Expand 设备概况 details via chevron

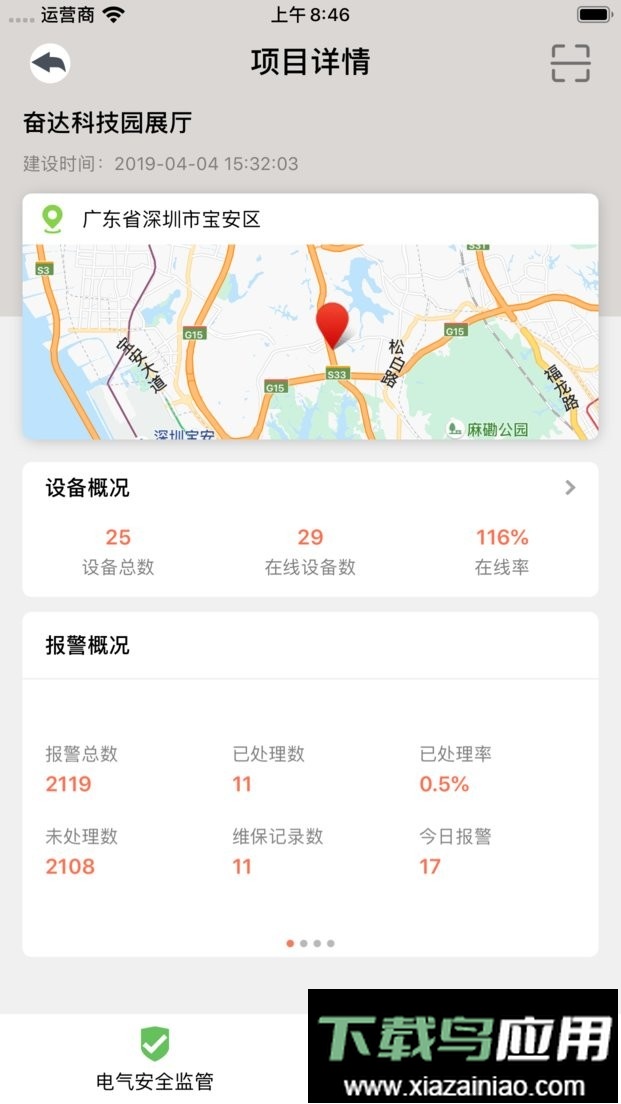[570, 488]
